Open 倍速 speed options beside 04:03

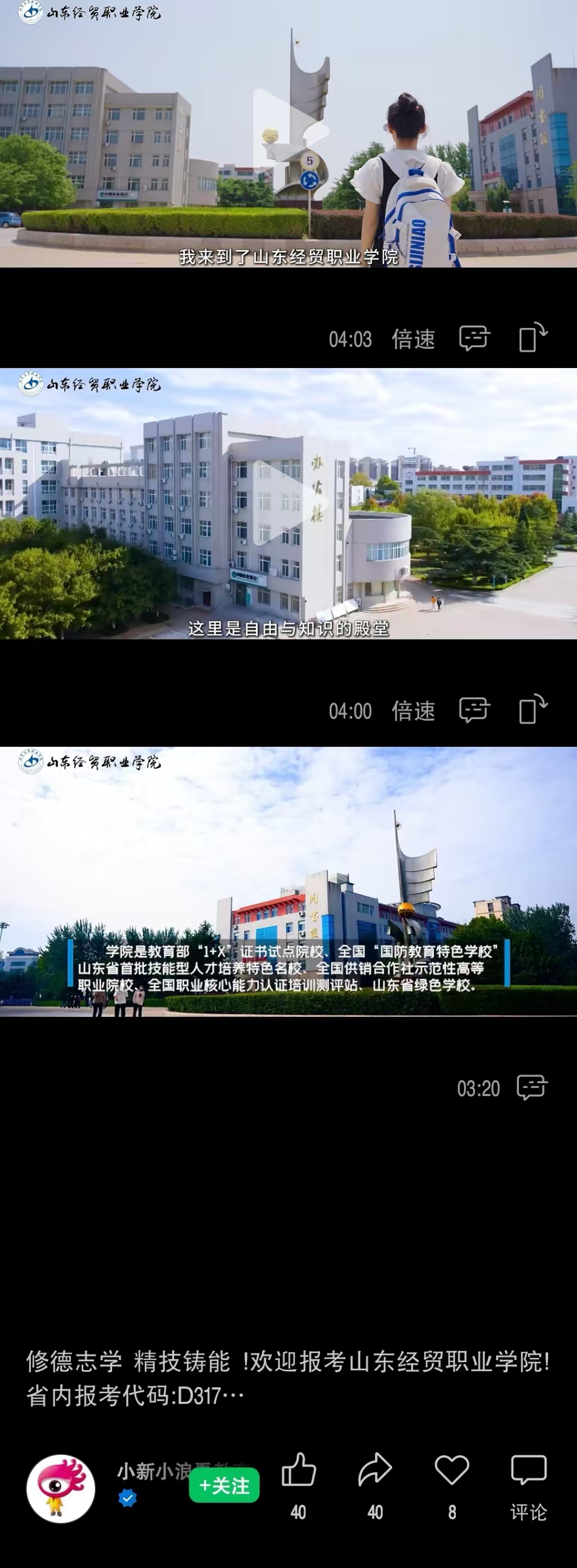point(413,339)
